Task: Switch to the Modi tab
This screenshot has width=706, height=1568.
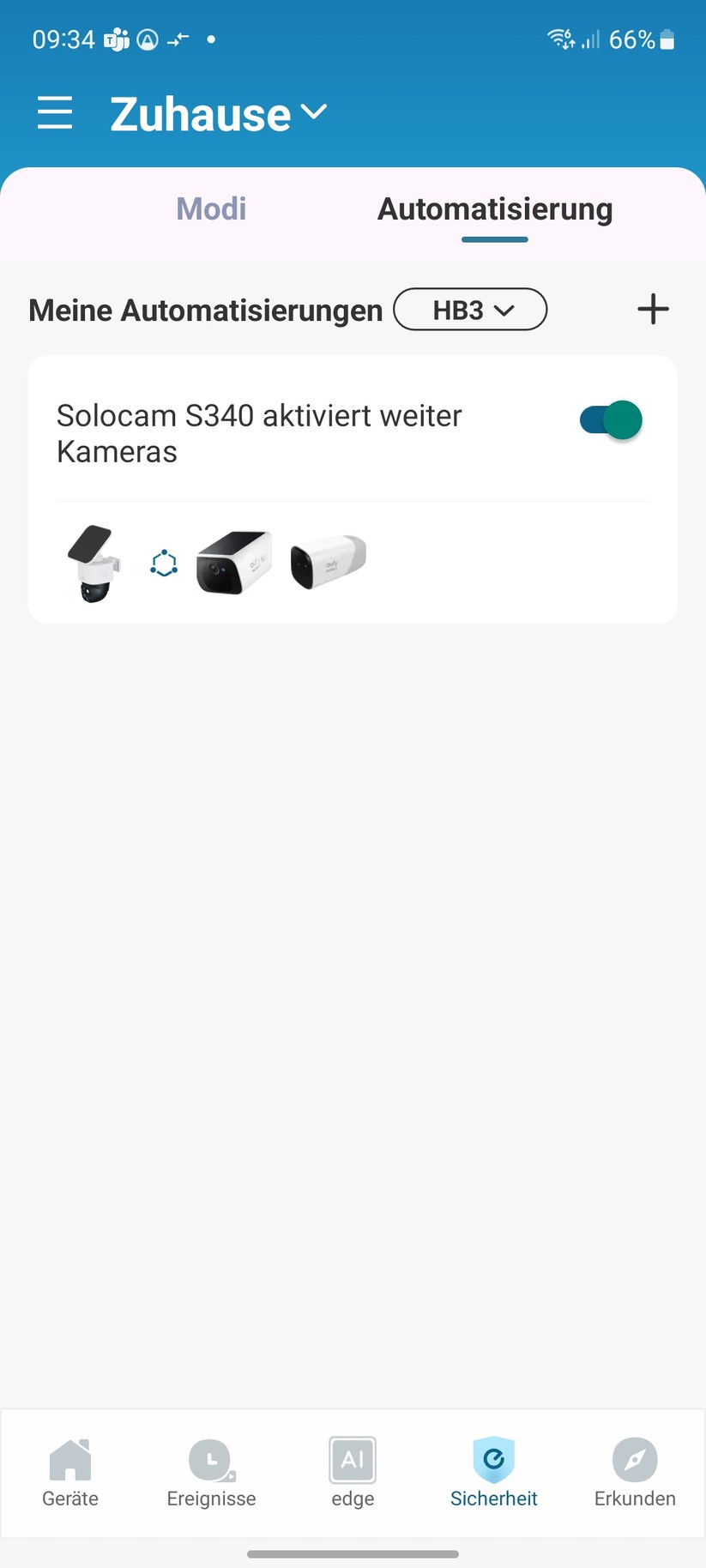Action: click(211, 209)
